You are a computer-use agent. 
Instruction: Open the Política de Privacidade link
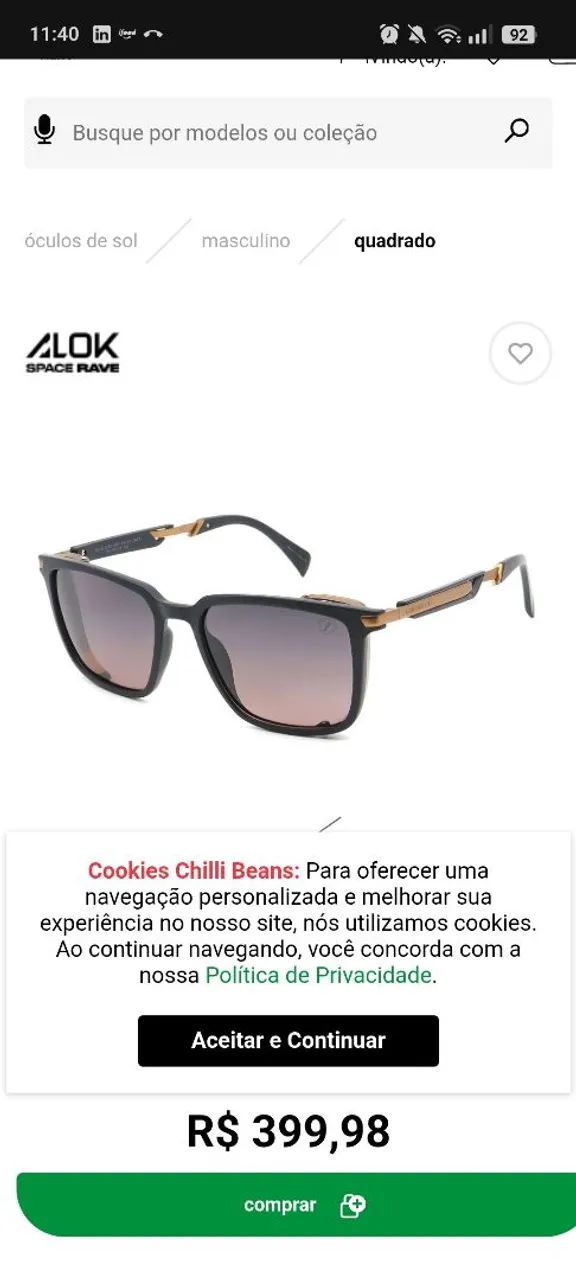click(318, 975)
